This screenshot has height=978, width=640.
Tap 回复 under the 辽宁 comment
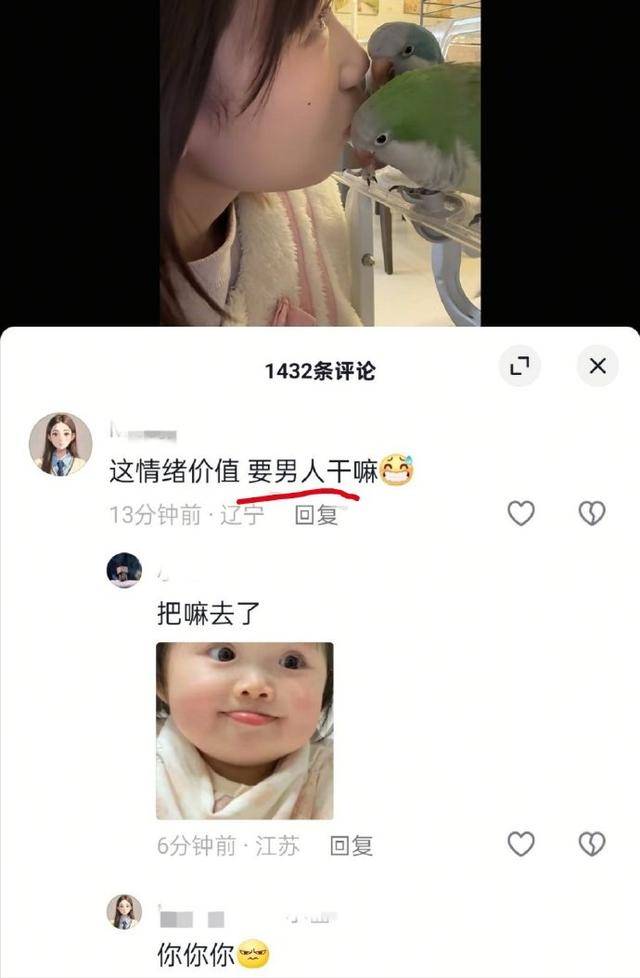point(315,515)
